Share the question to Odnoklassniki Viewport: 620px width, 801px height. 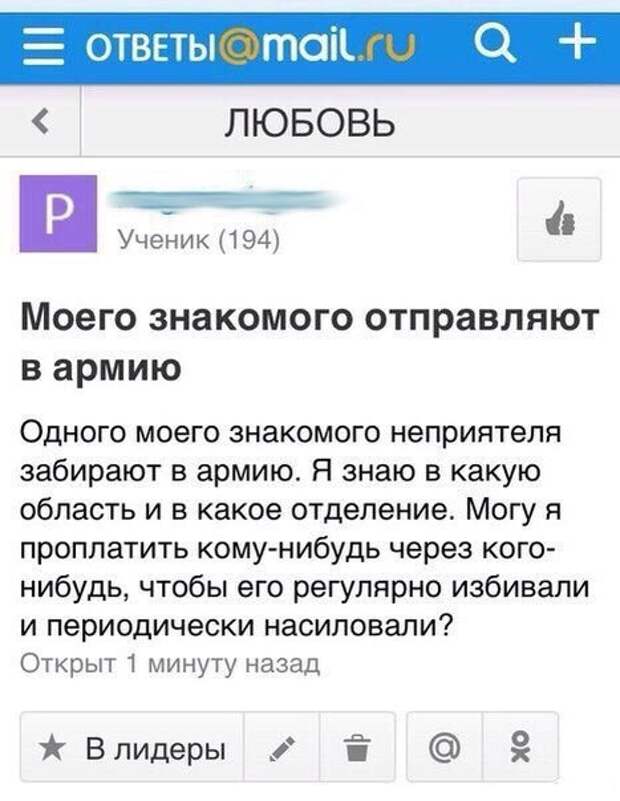tap(520, 748)
